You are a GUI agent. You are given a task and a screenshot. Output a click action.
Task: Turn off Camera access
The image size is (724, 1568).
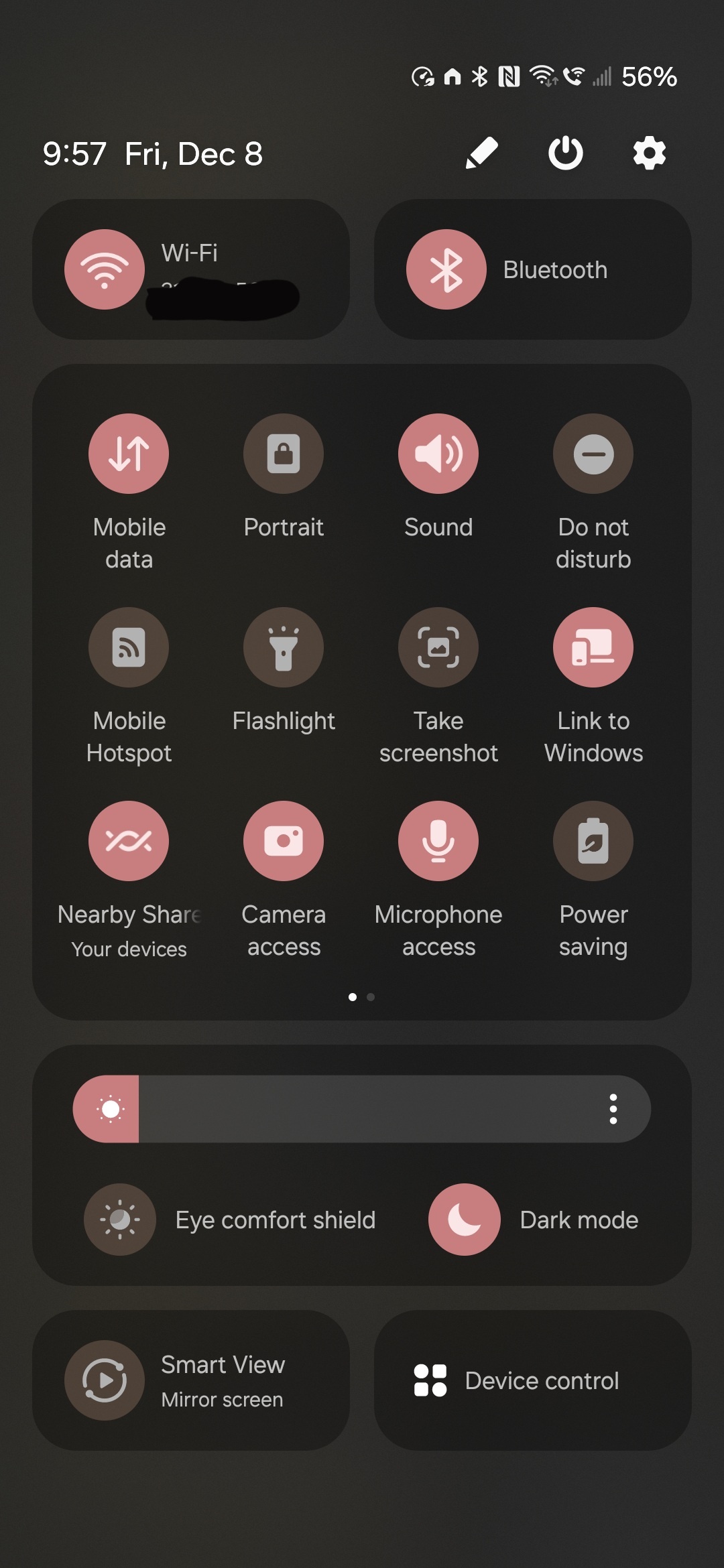point(284,841)
